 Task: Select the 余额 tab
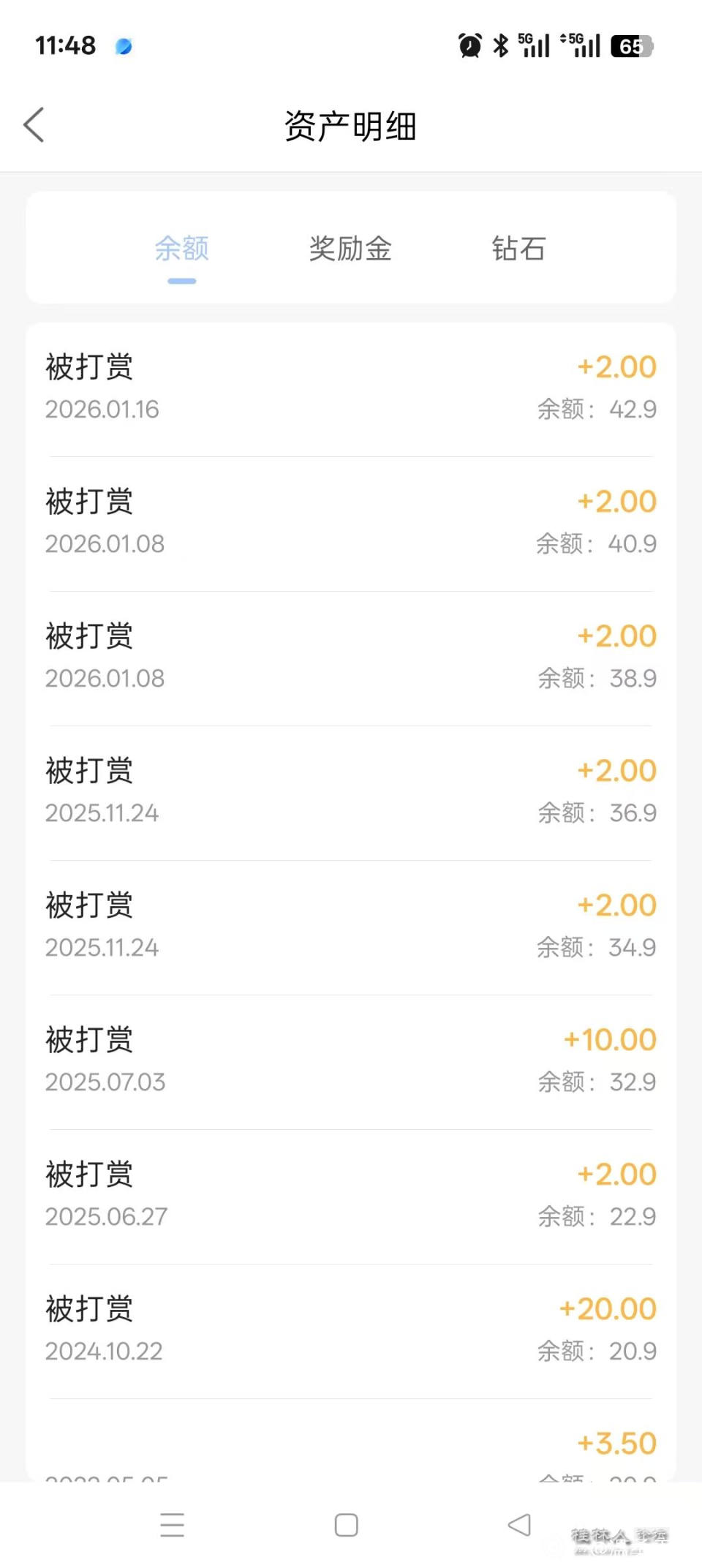point(181,249)
